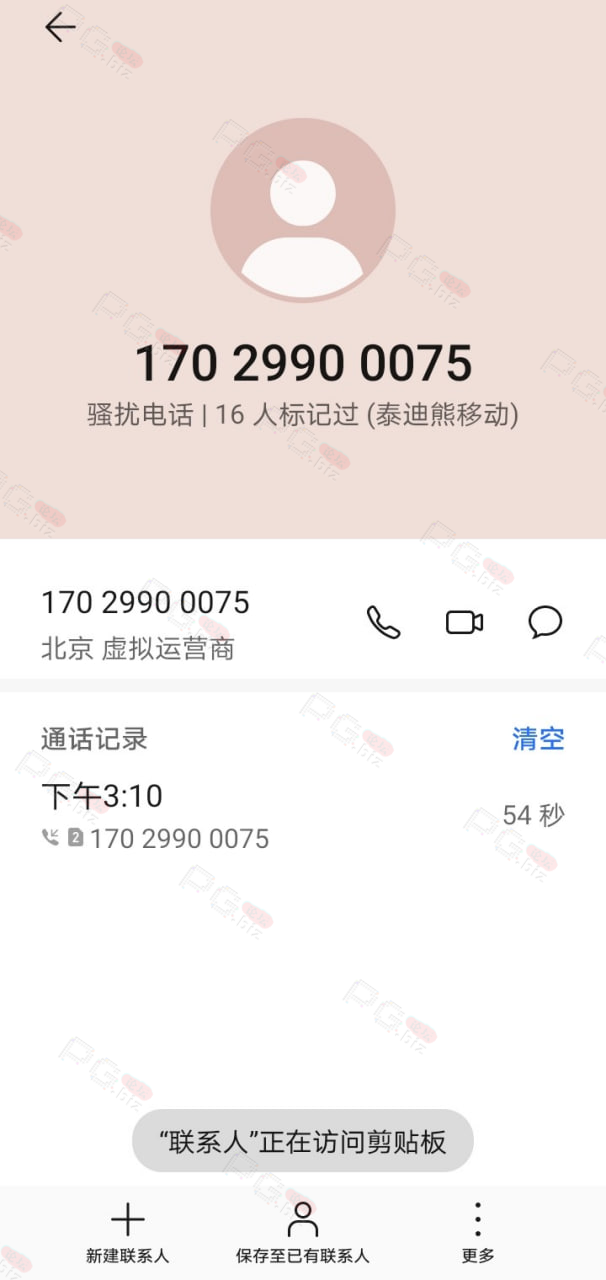Create a new contact with 新建联系人
The height and width of the screenshot is (1280, 606).
[127, 1233]
